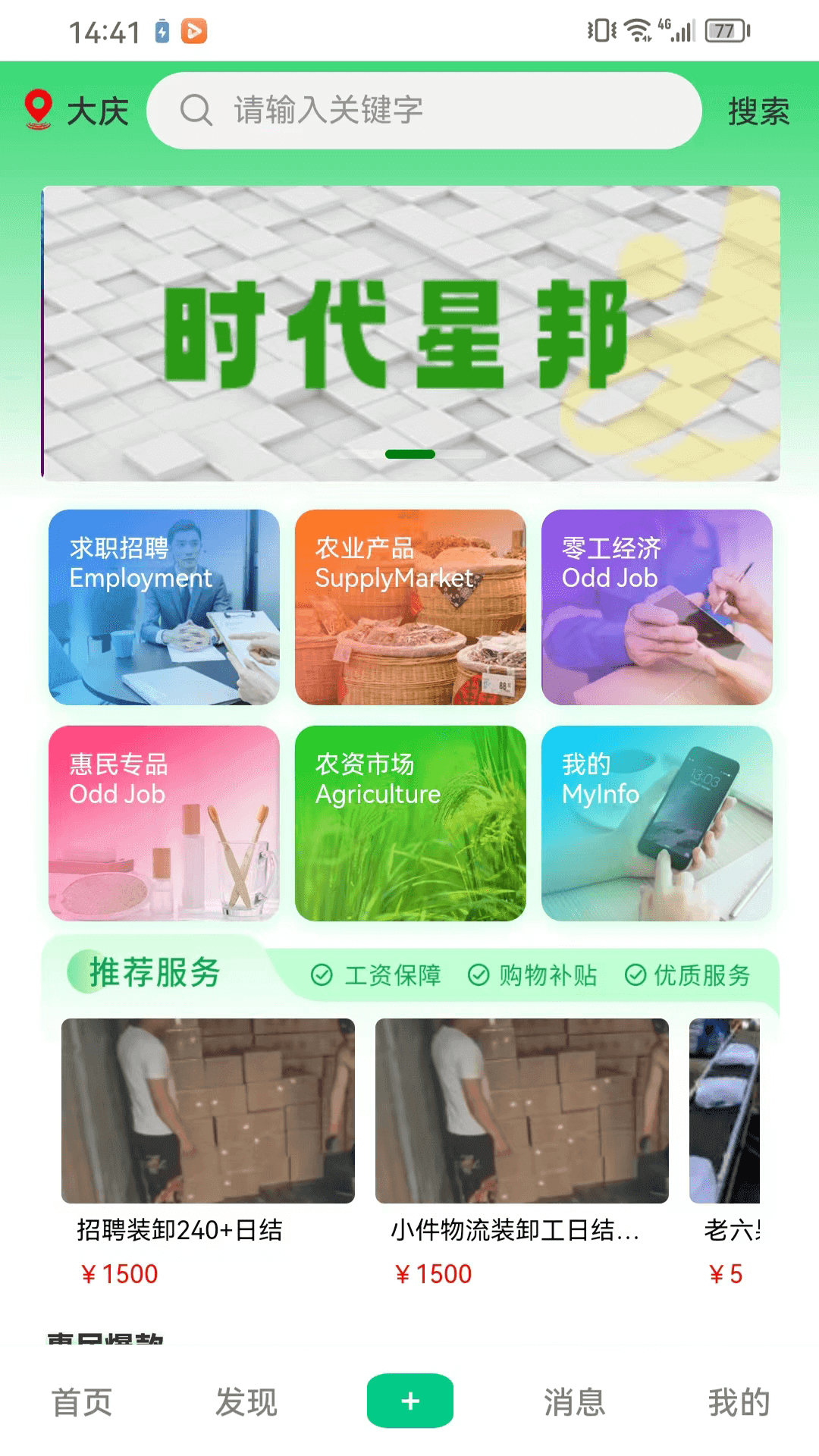Switch to the 消息 tab
Screen dimensions: 819x1456
click(574, 1401)
